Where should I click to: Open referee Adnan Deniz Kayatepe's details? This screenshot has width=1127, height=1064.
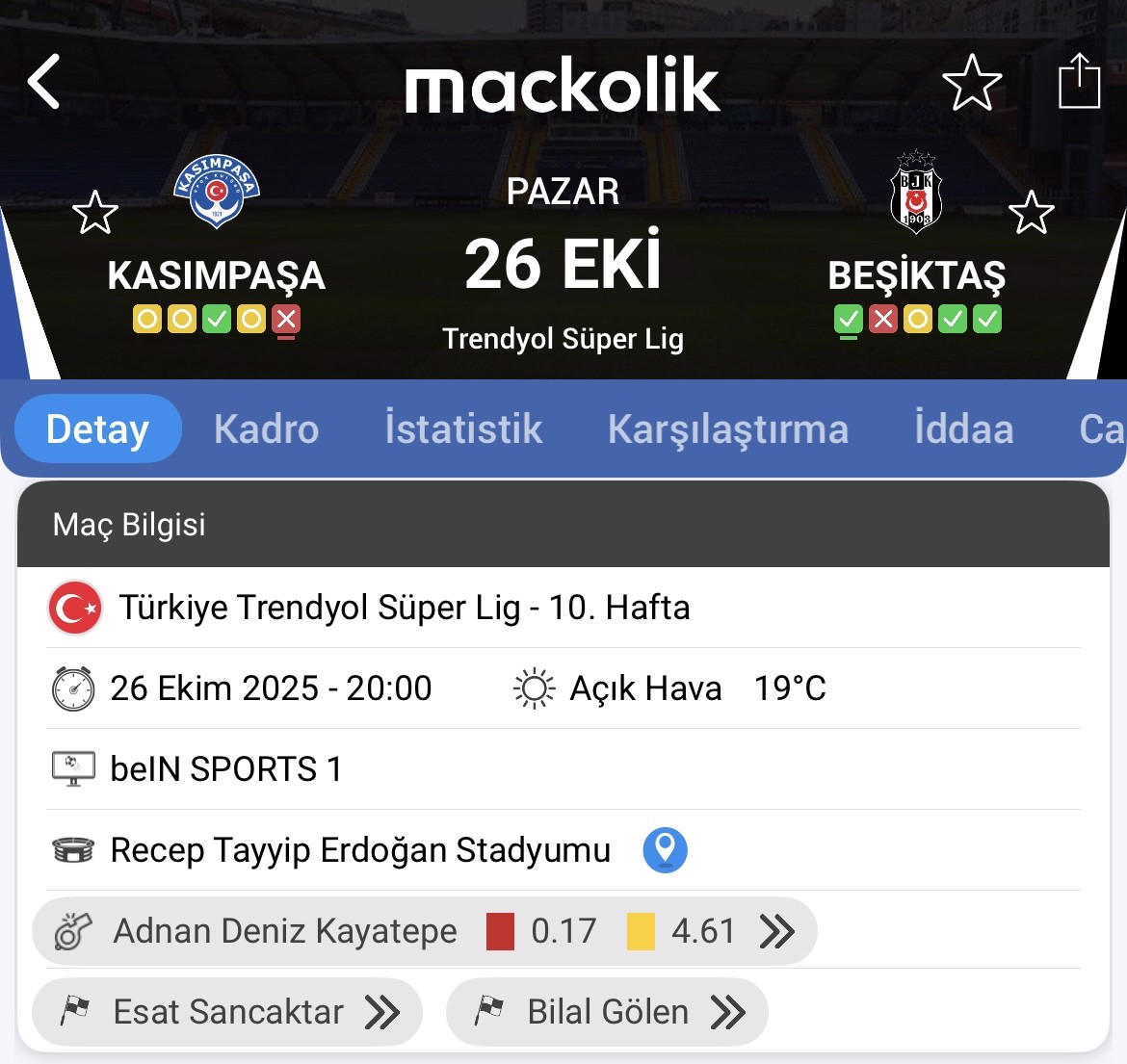click(424, 931)
